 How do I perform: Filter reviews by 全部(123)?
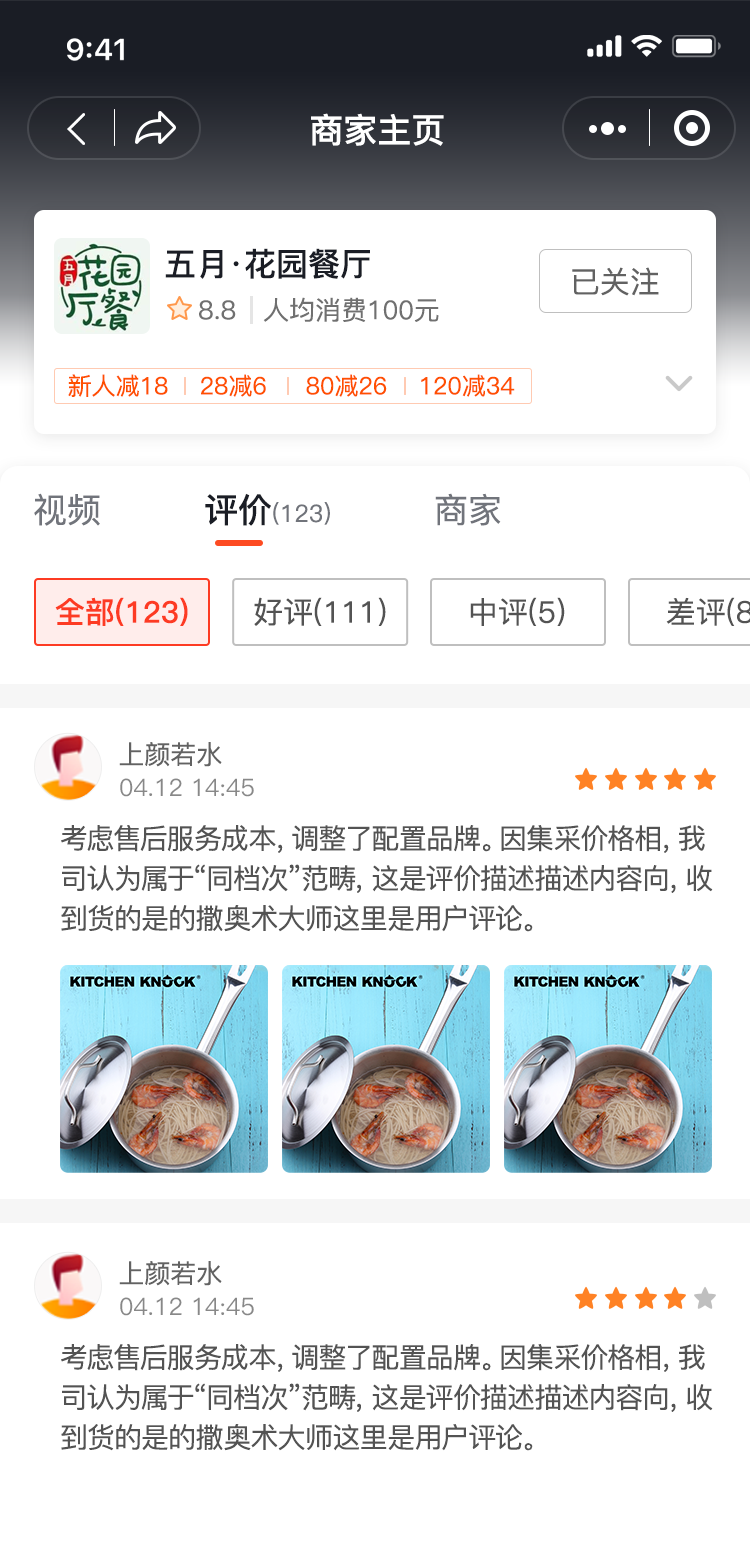click(x=122, y=612)
